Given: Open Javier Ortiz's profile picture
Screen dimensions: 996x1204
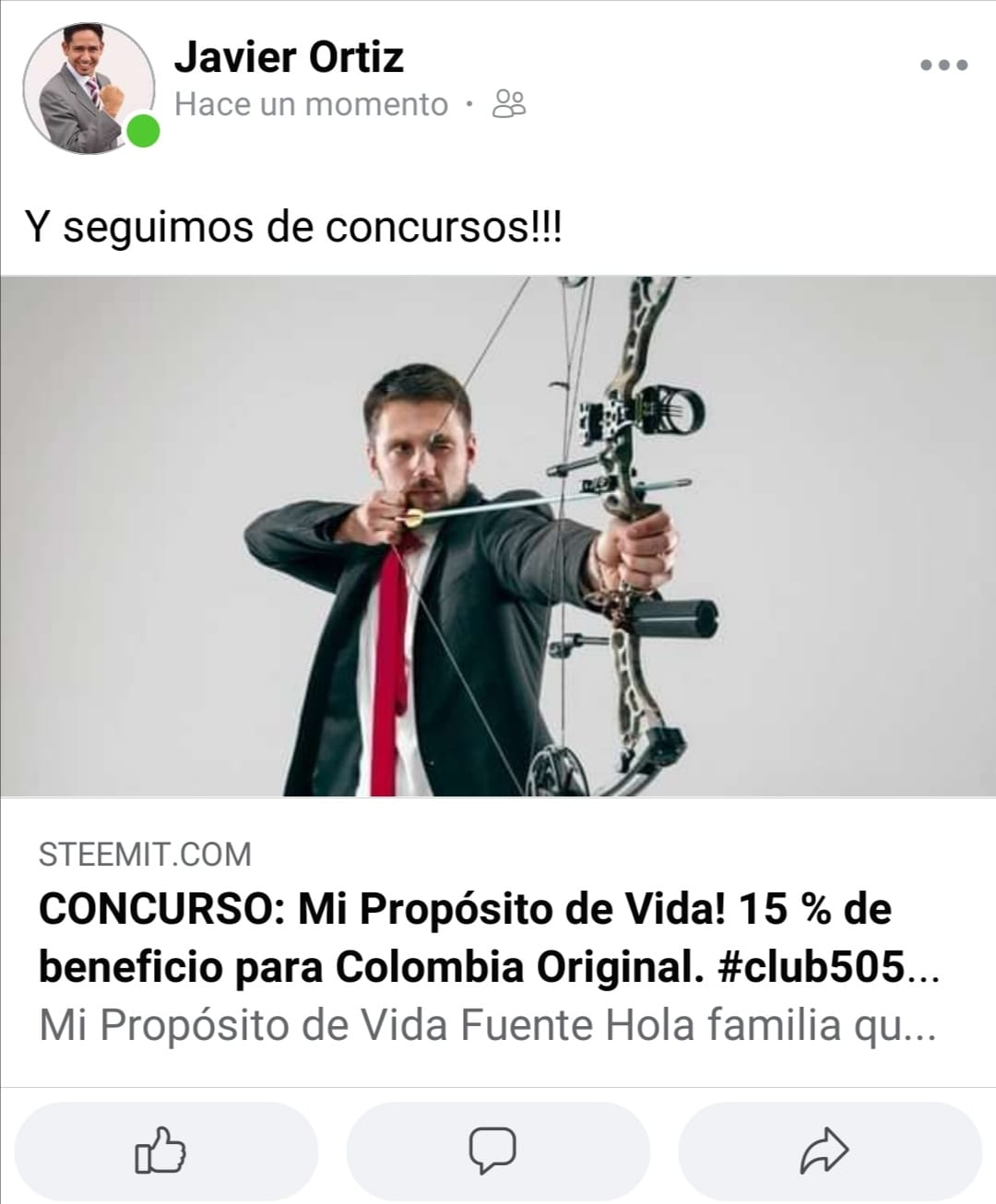Looking at the screenshot, I should pyautogui.click(x=89, y=88).
